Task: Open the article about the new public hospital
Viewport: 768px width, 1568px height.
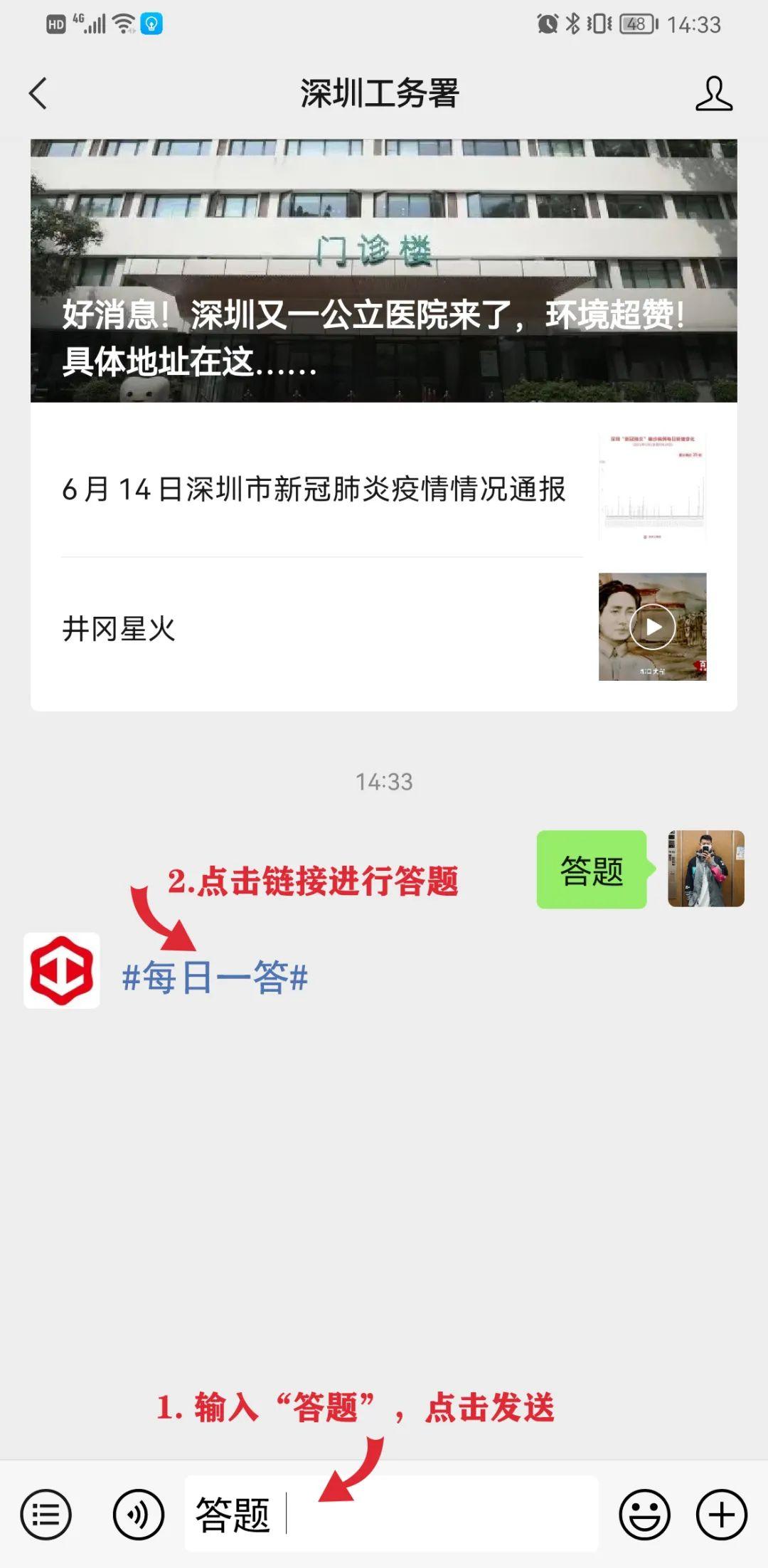Action: pyautogui.click(x=384, y=270)
